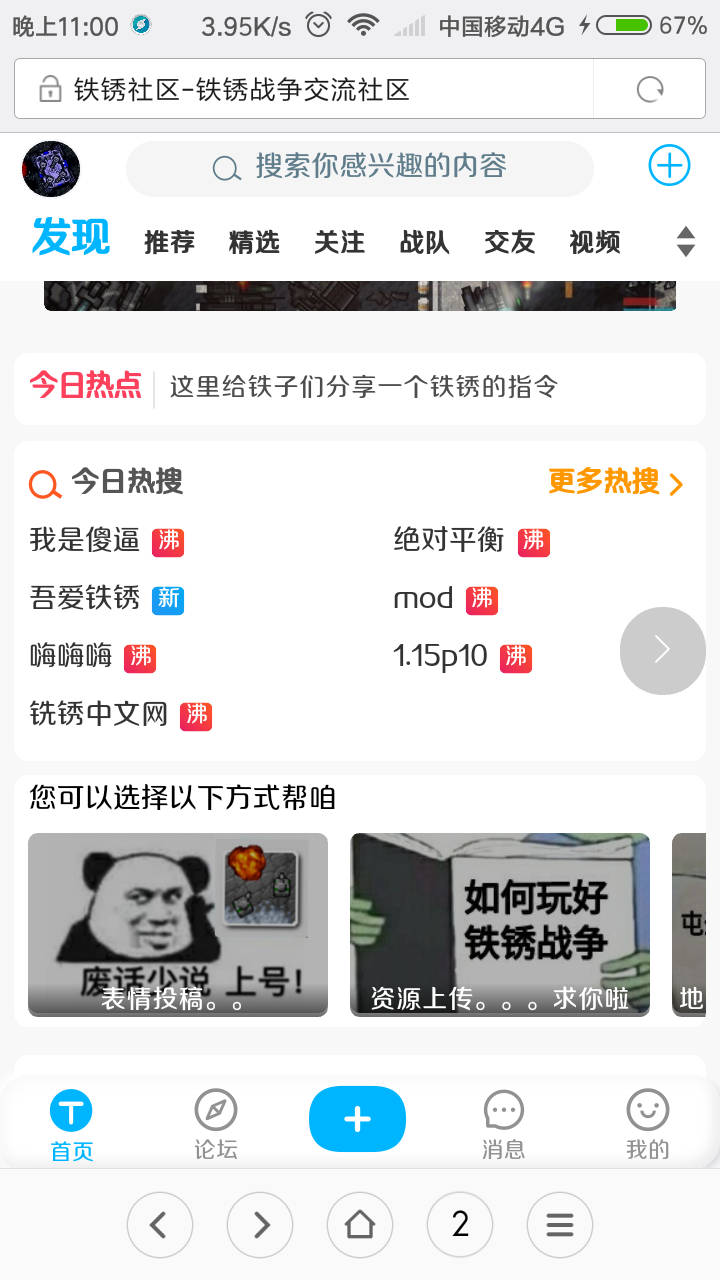Image resolution: width=720 pixels, height=1280 pixels.
Task: Search the hot term 绝对平衡
Action: click(448, 541)
